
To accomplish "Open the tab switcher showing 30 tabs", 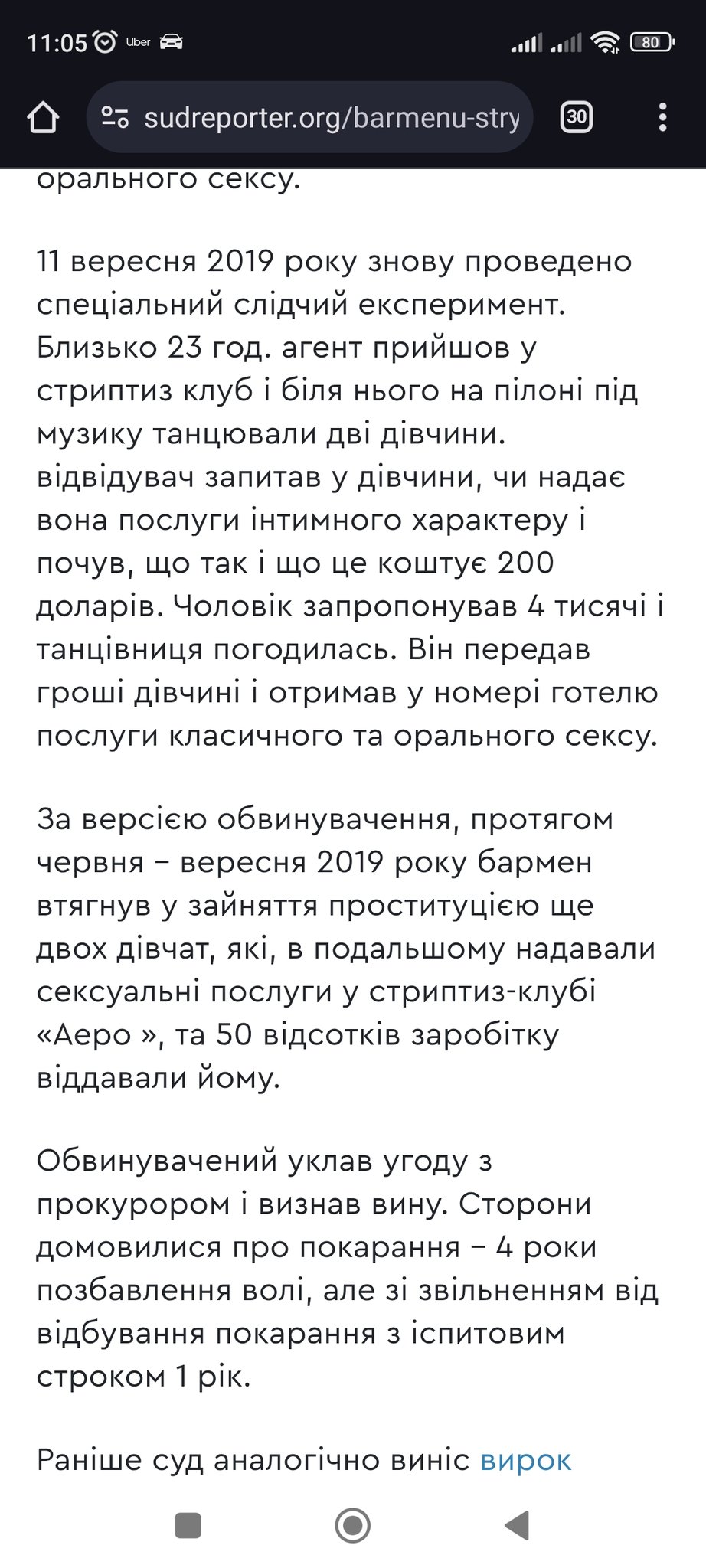I will [x=577, y=117].
